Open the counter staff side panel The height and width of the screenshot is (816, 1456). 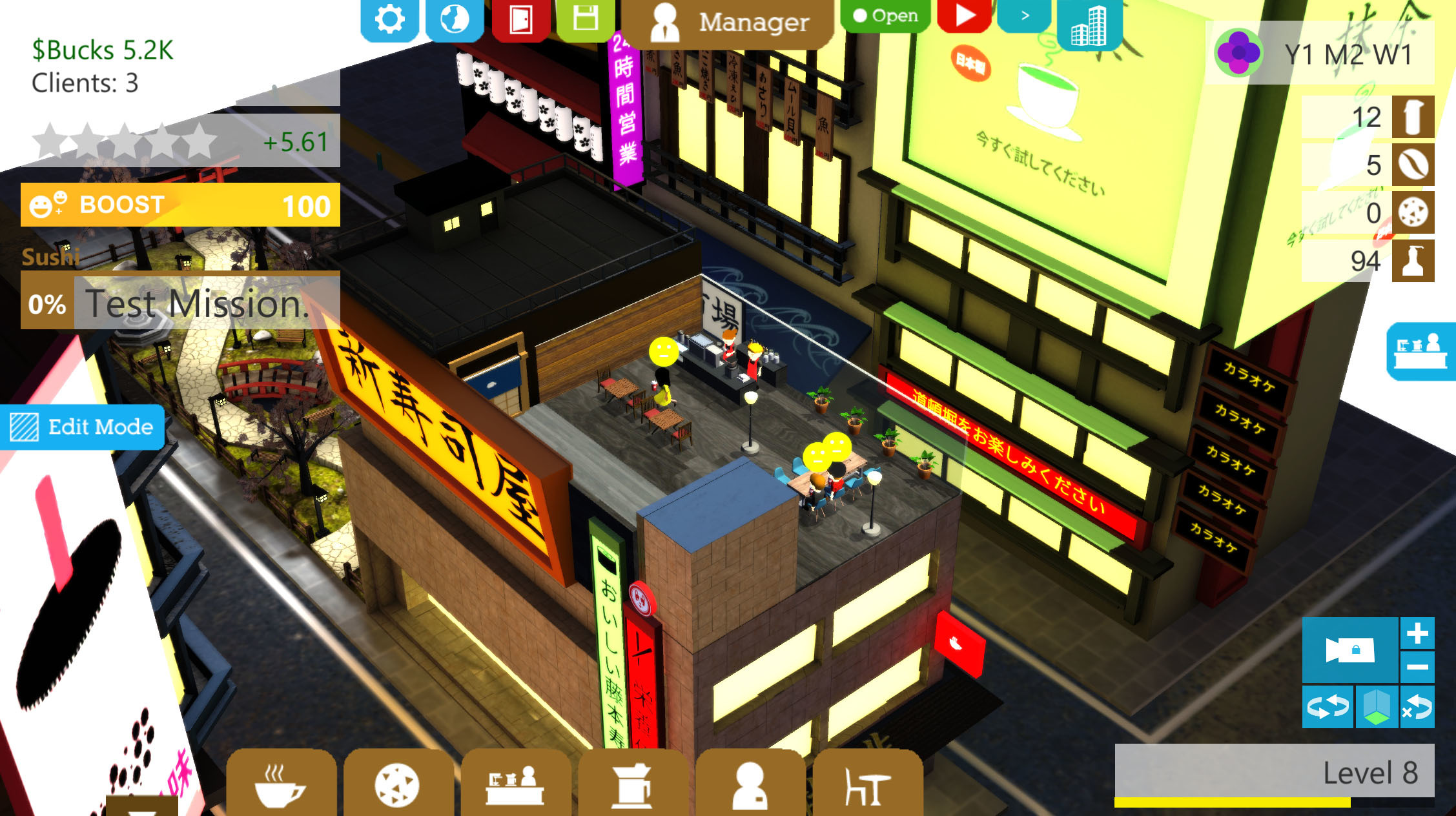tap(1420, 352)
